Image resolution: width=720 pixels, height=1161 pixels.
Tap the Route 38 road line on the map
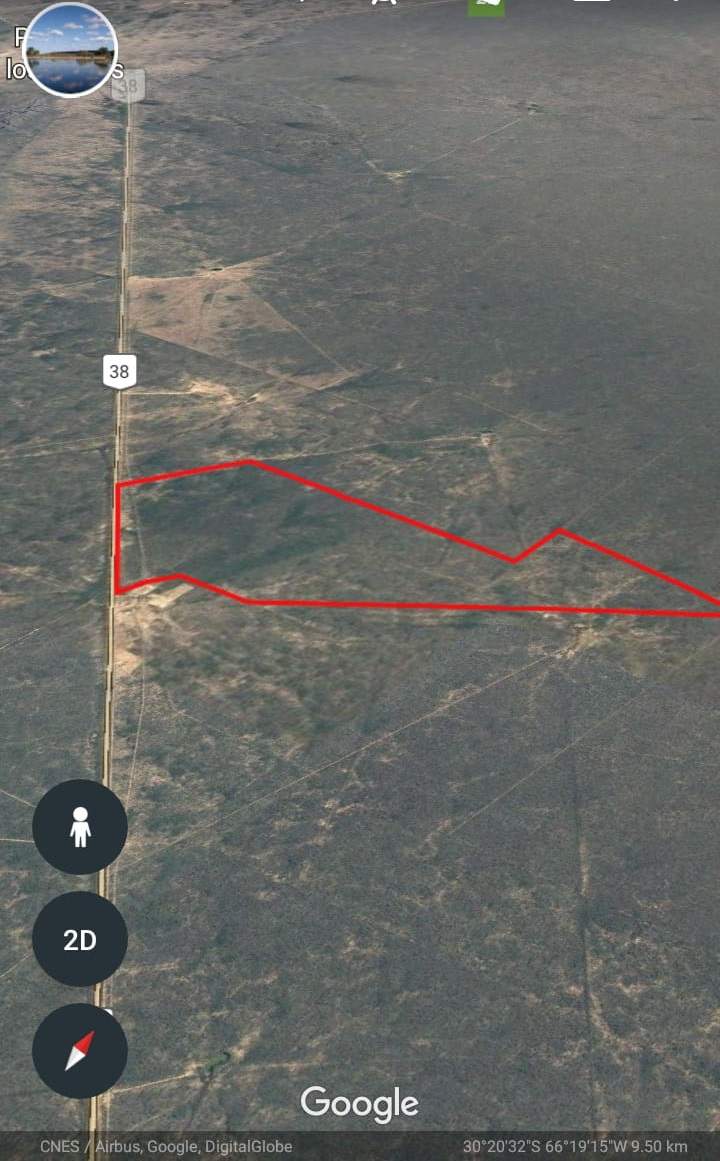112,700
